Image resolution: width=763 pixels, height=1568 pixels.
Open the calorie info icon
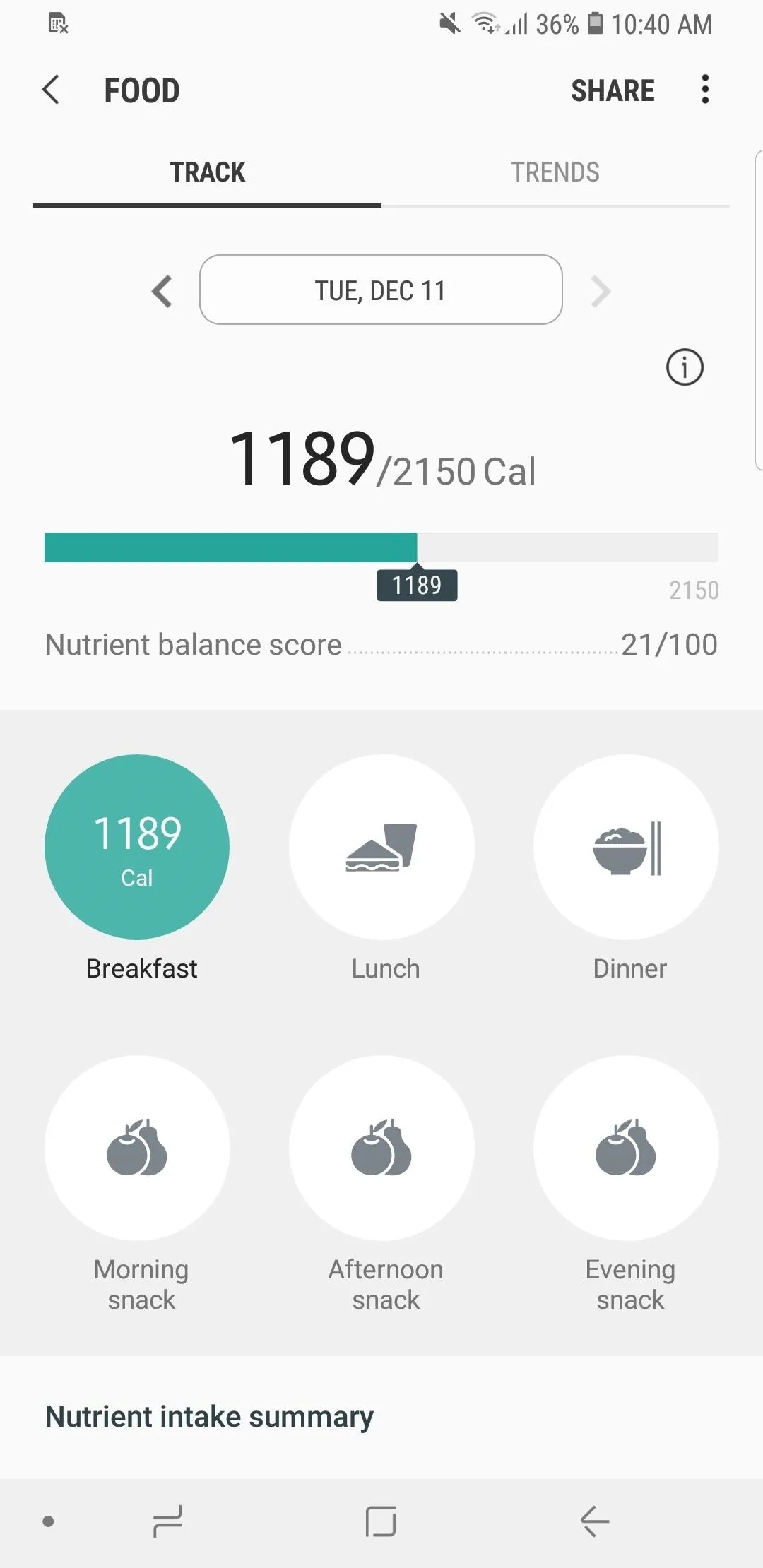click(x=685, y=367)
